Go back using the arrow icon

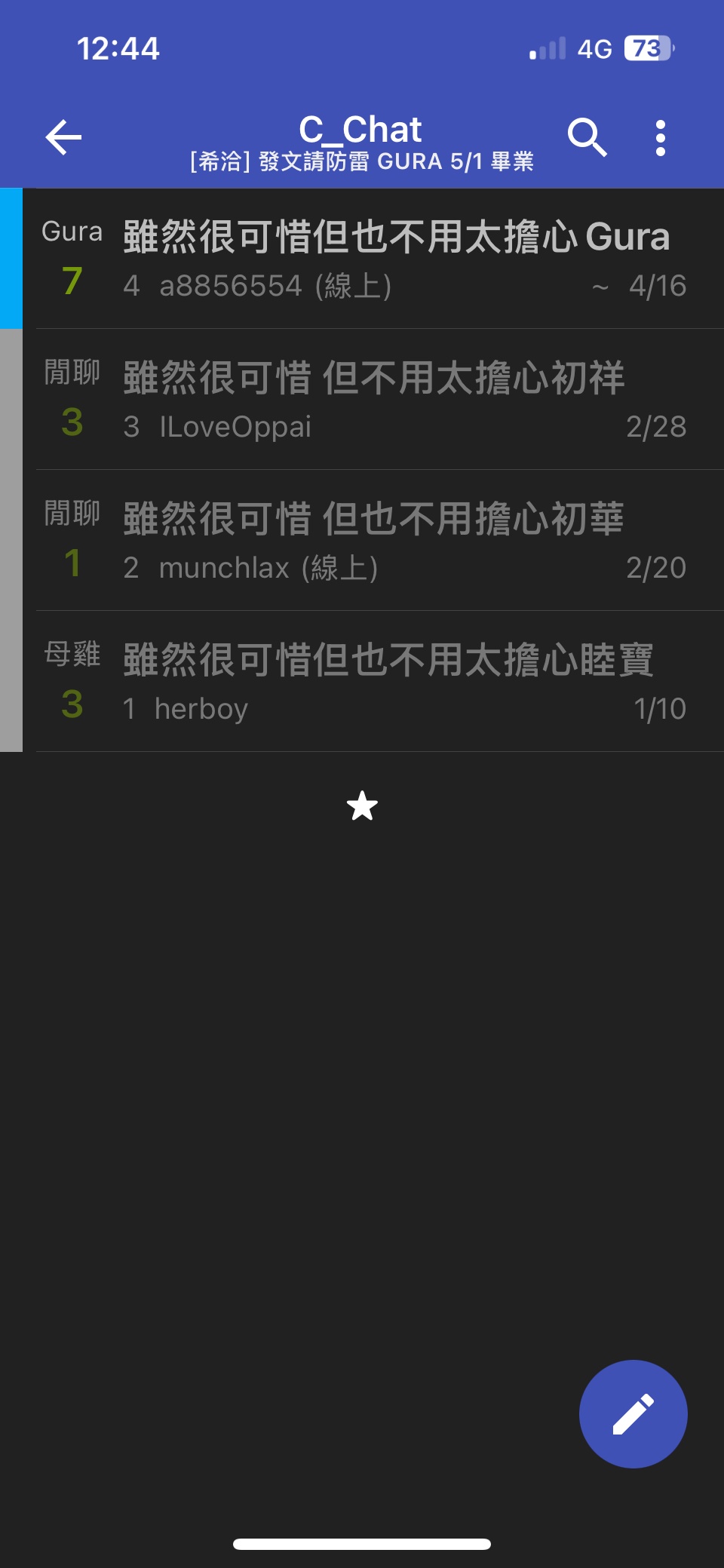pyautogui.click(x=63, y=138)
